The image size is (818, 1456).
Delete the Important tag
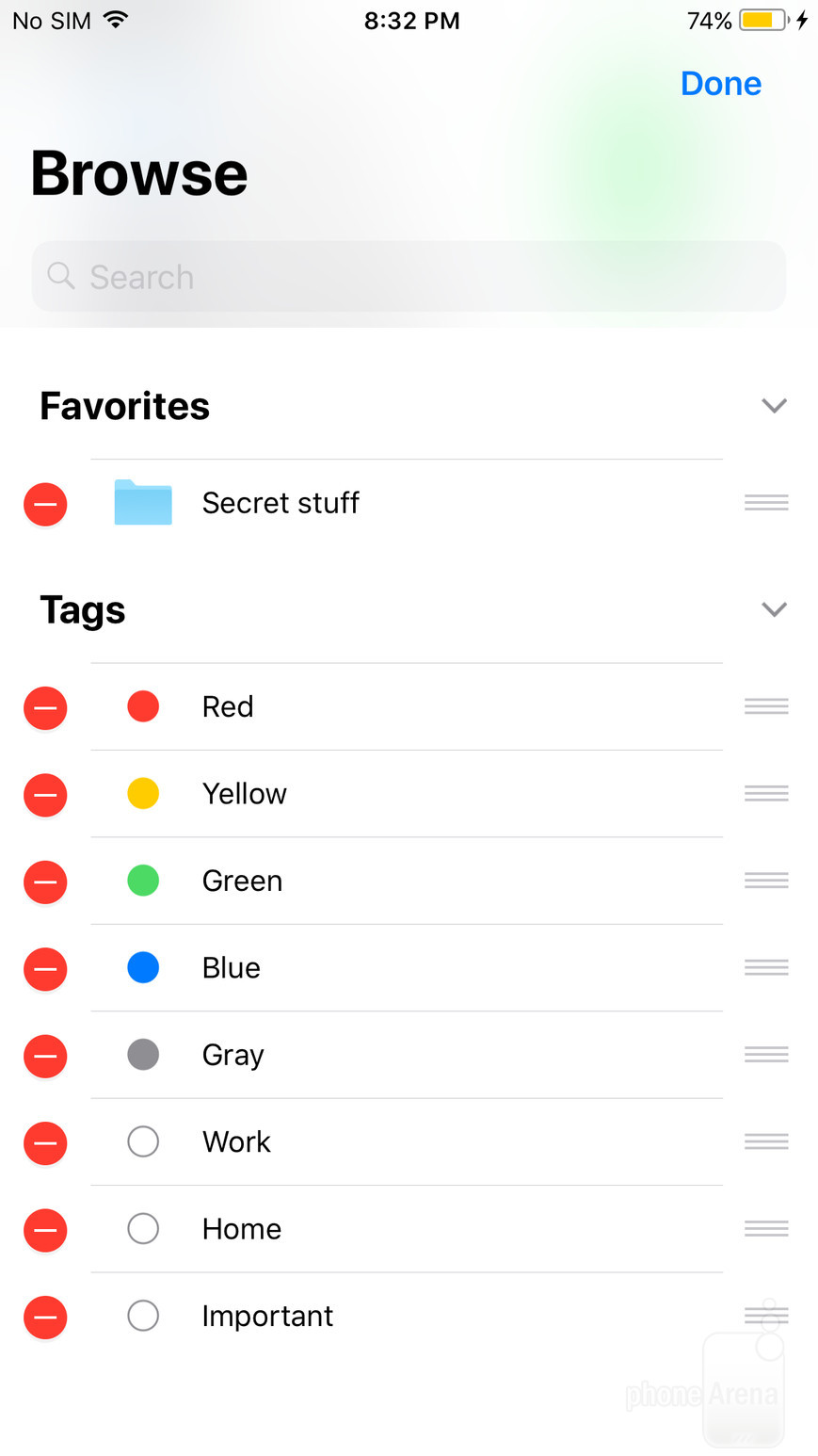[45, 1318]
